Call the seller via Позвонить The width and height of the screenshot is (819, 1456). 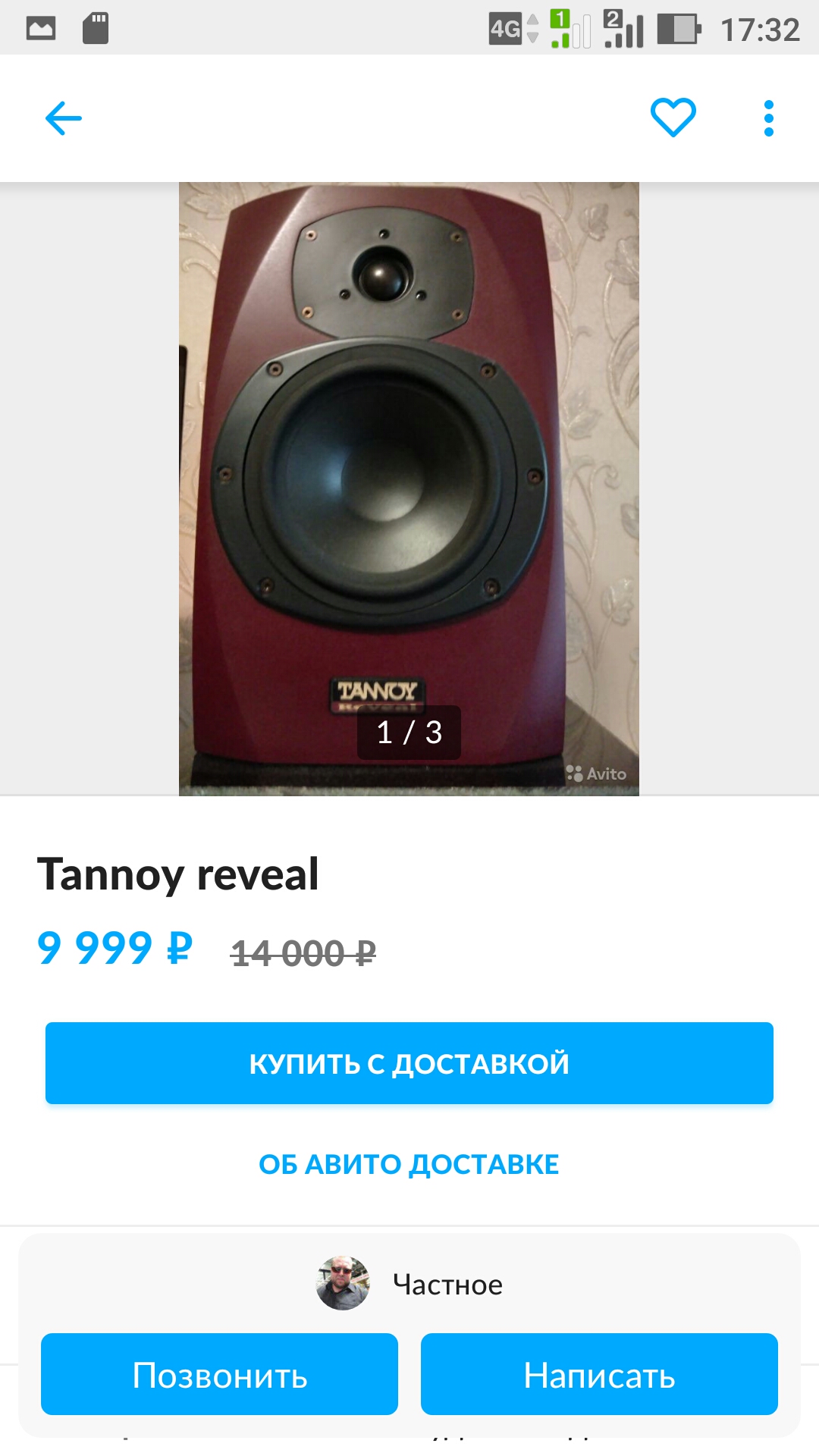[219, 1374]
